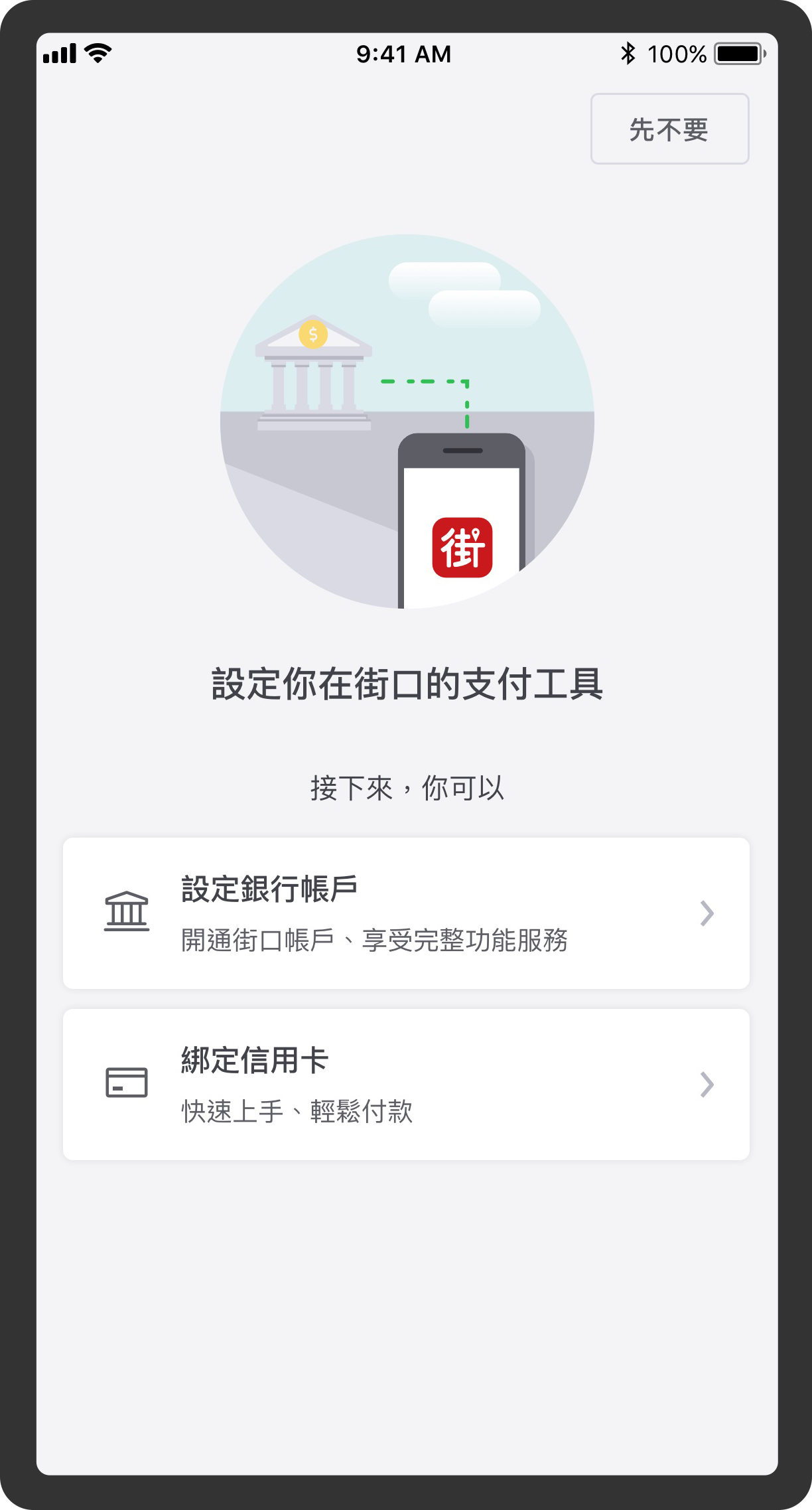The image size is (812, 1510).
Task: Open 設定銀行帳戶 to set up bank account
Action: tap(406, 913)
